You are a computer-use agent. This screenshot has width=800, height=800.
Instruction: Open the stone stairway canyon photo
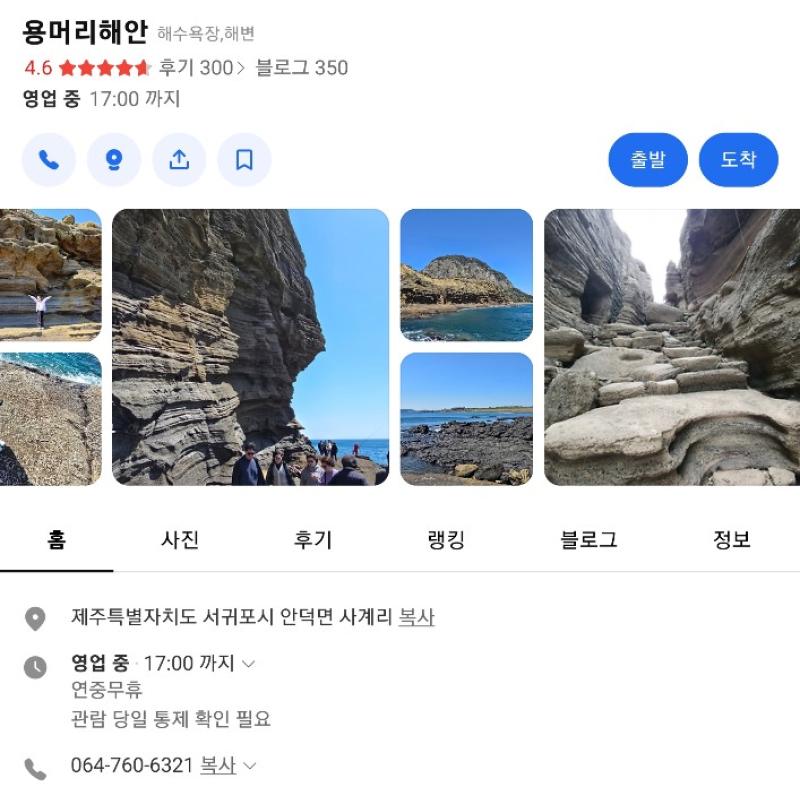click(x=671, y=347)
